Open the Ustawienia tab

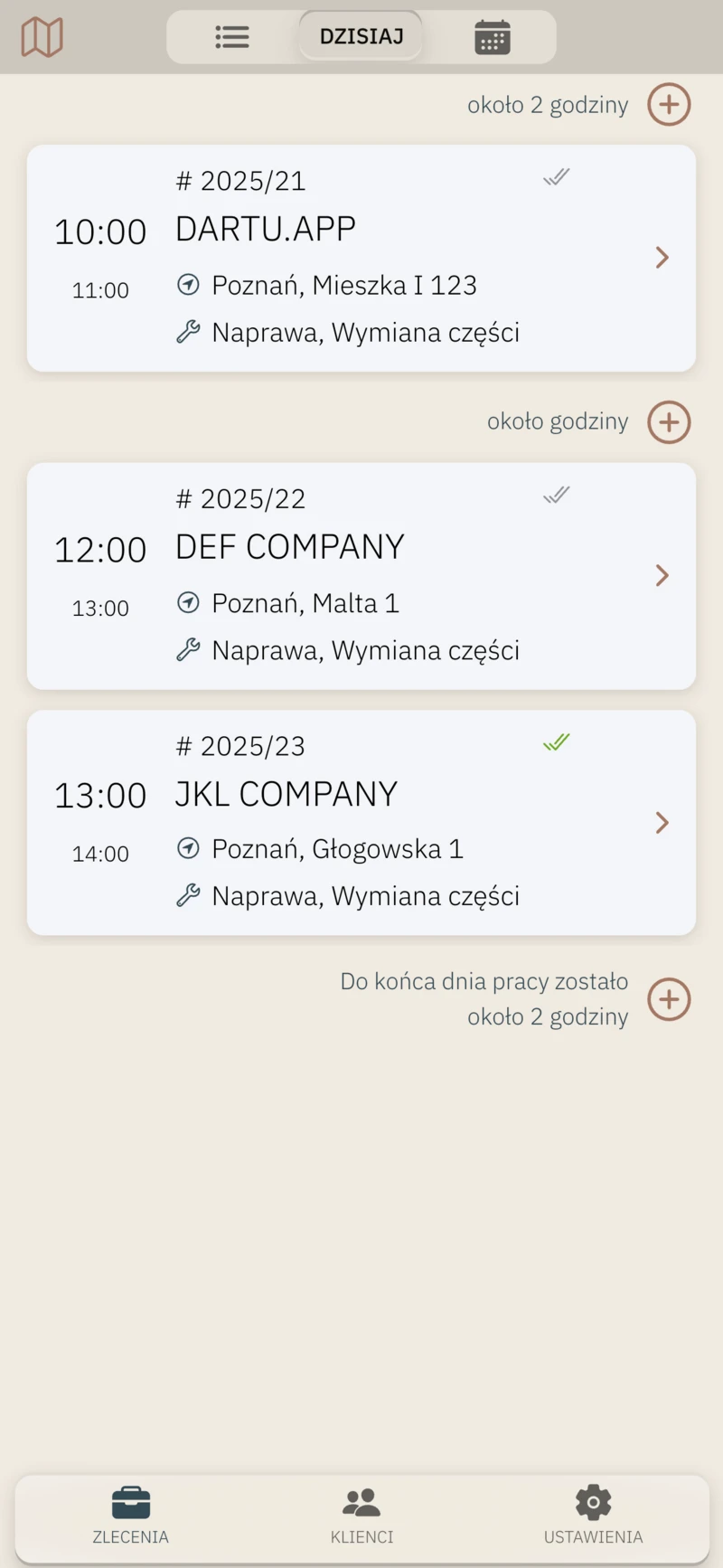pos(593,1515)
